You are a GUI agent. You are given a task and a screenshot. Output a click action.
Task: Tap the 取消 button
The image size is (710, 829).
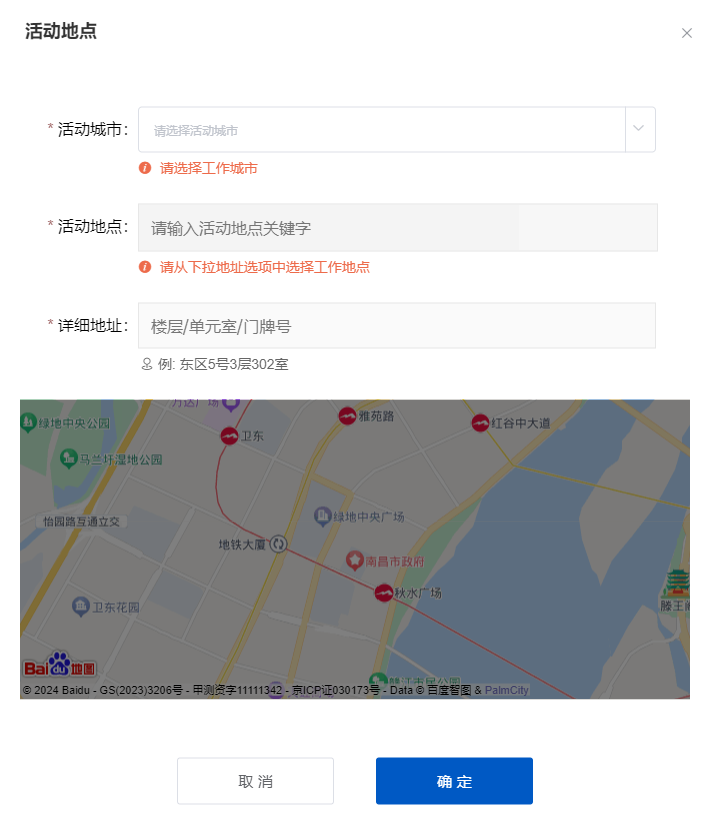255,781
